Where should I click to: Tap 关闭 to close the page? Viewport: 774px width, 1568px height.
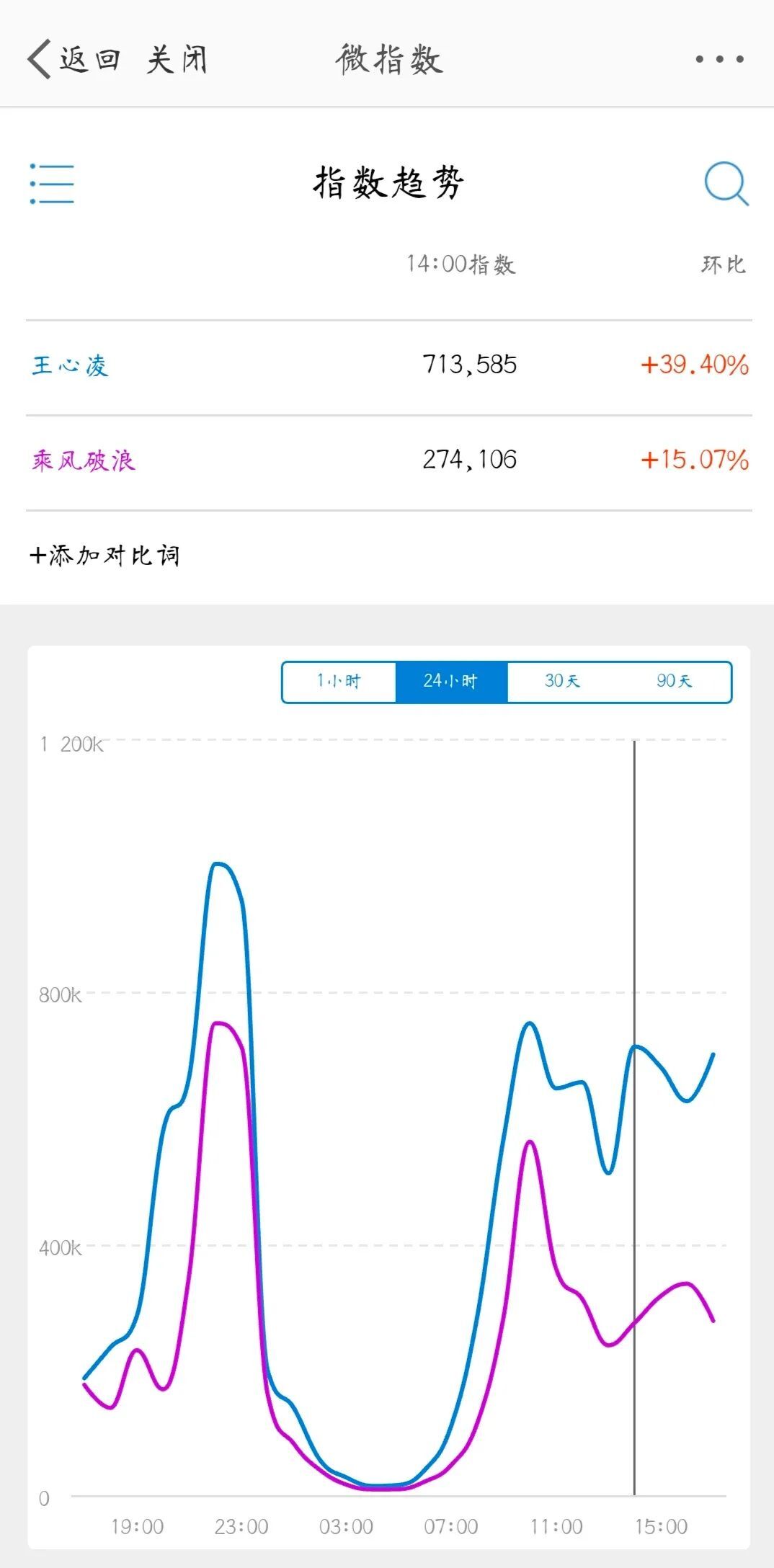[177, 59]
